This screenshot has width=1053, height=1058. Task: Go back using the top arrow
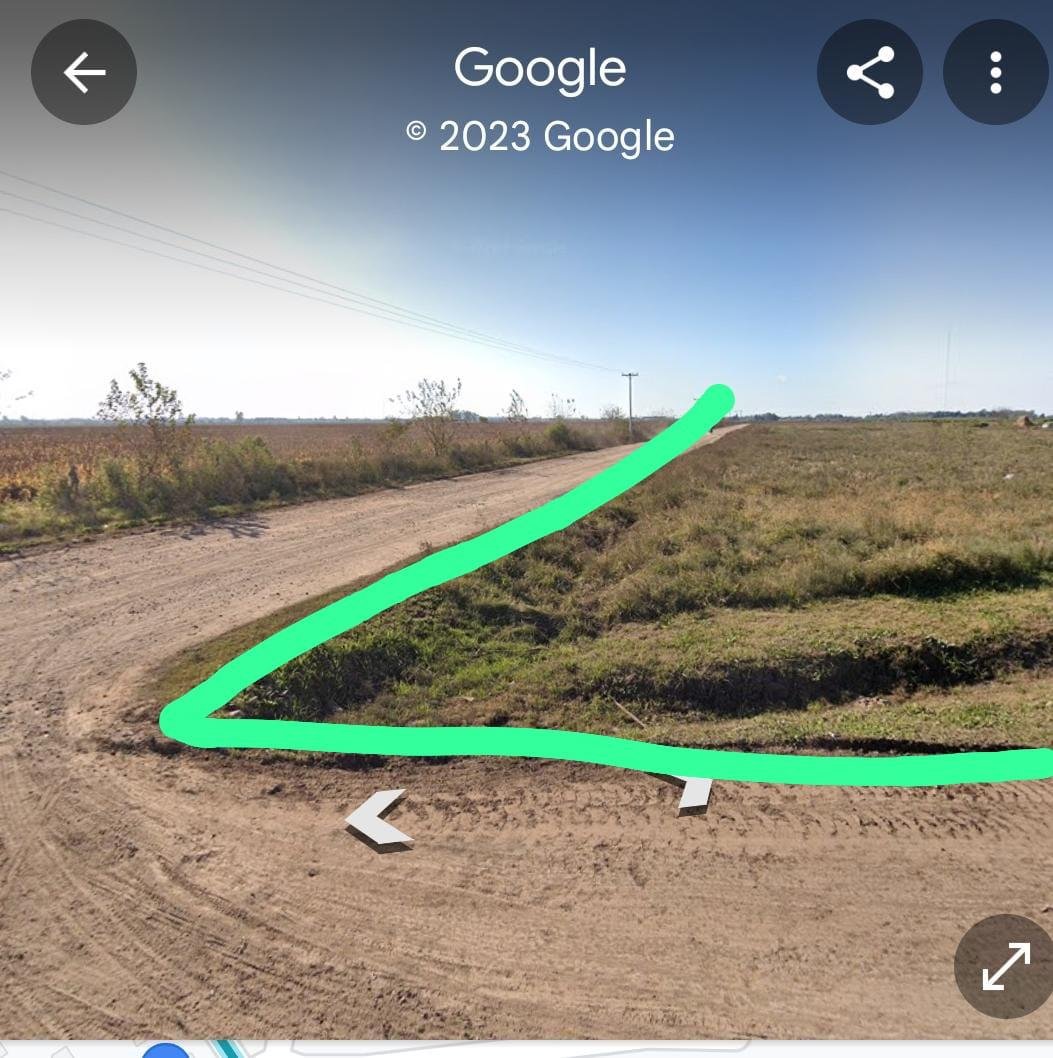click(x=84, y=72)
